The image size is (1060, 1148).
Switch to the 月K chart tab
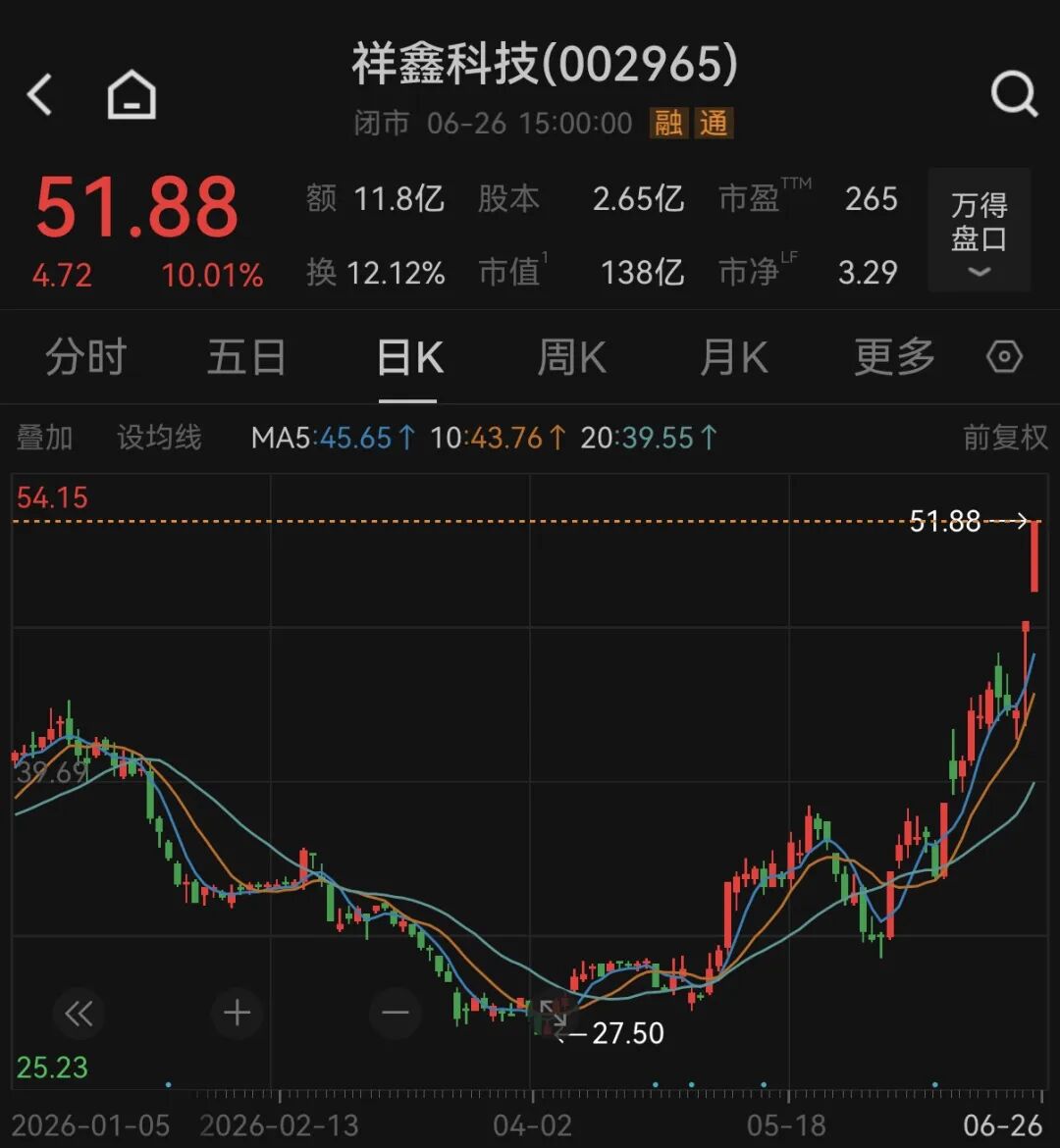coord(733,357)
